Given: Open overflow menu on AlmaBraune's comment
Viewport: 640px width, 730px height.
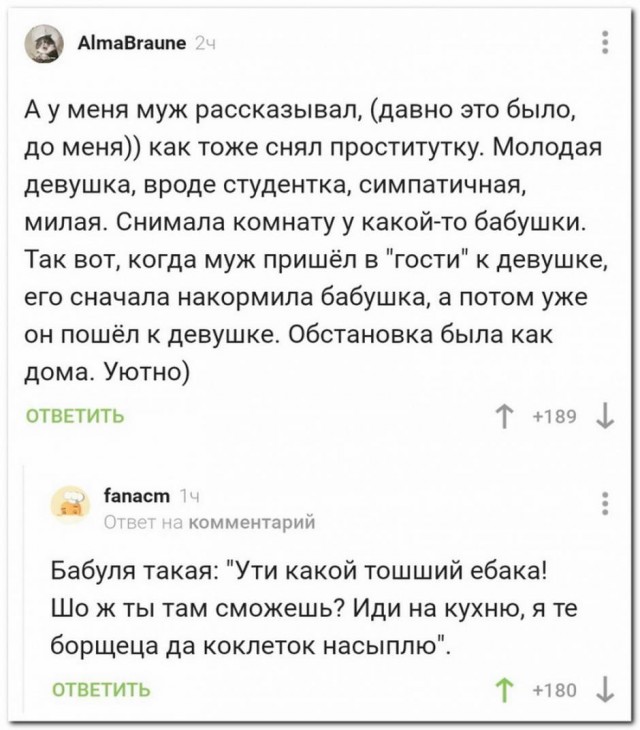Looking at the screenshot, I should click(605, 45).
